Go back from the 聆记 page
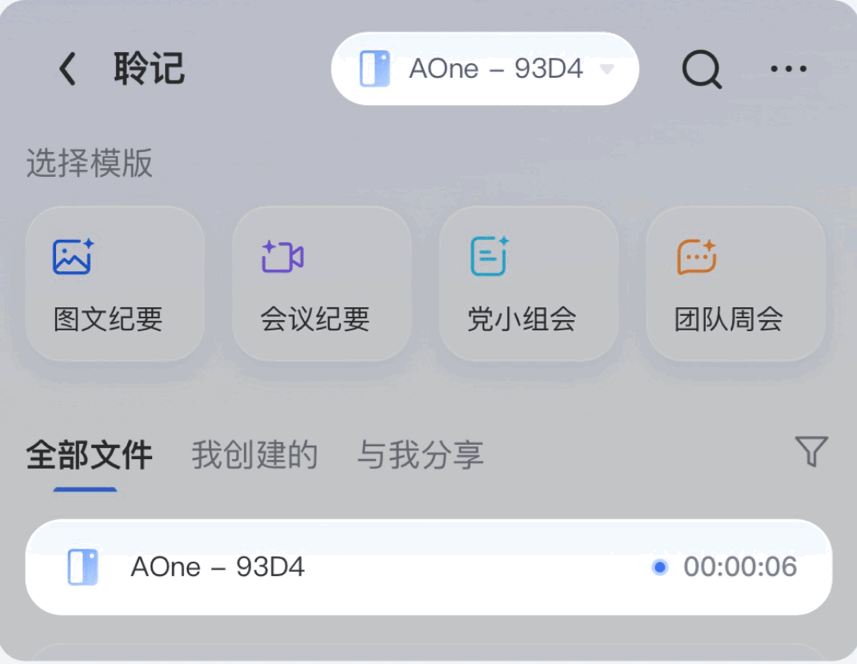 68,69
